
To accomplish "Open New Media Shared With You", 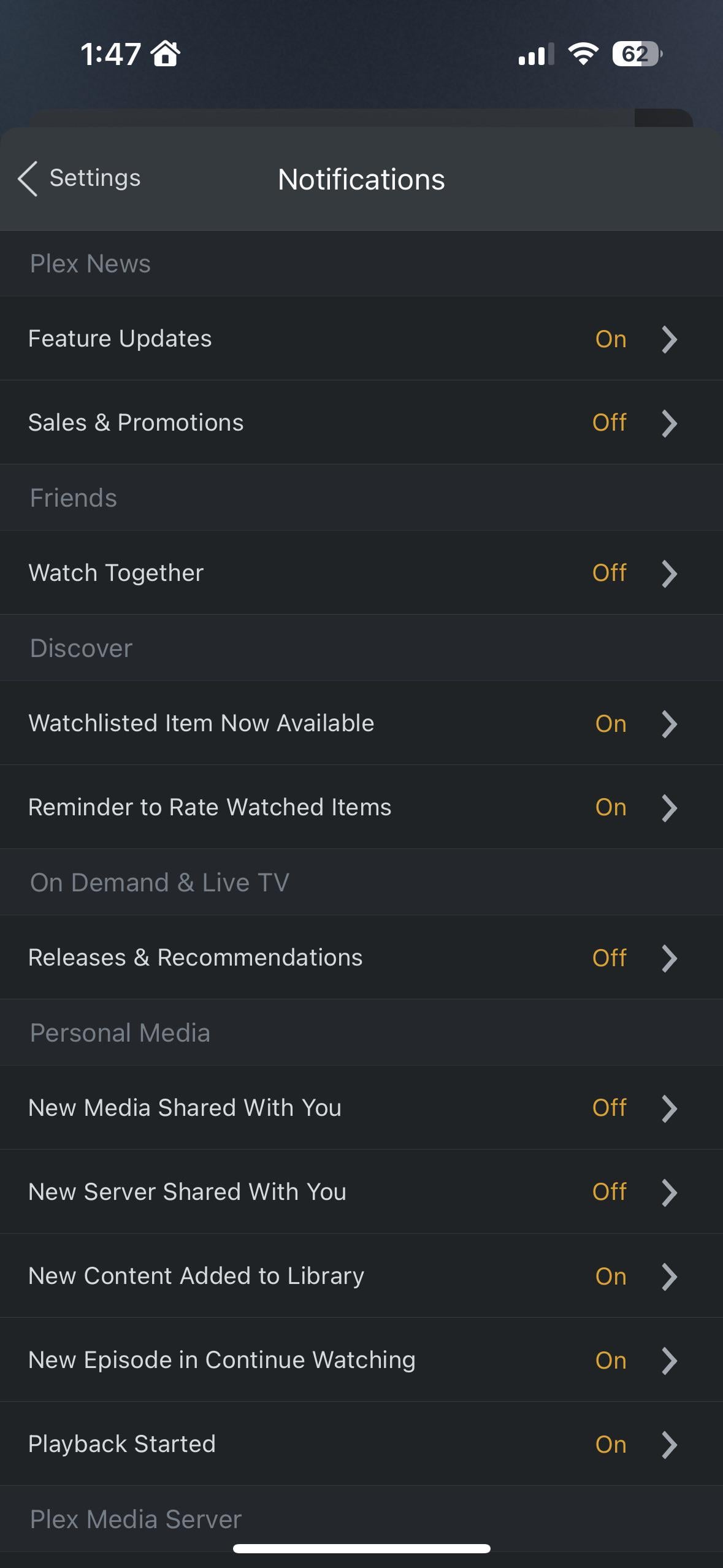I will pyautogui.click(x=361, y=1108).
